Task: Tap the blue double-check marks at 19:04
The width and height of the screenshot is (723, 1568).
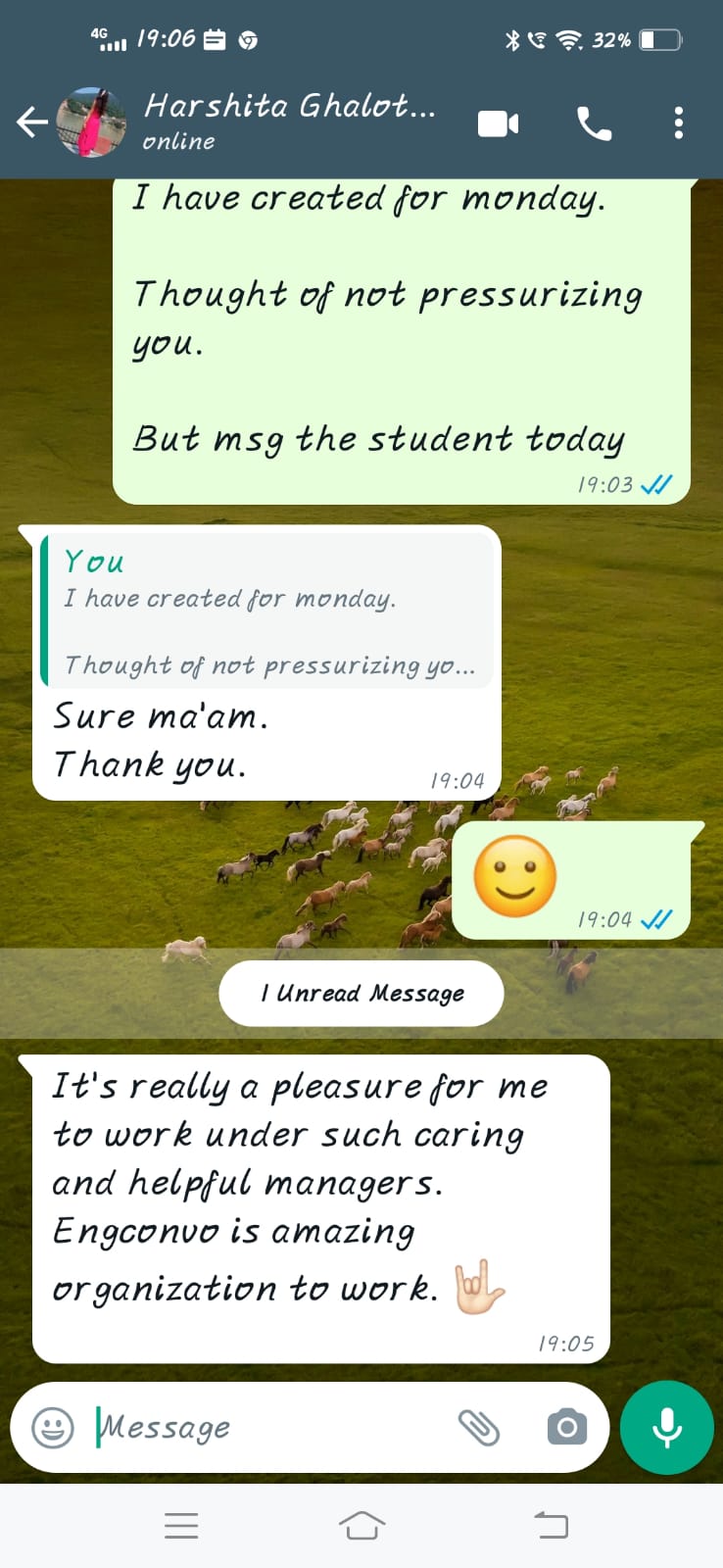Action: tap(654, 919)
